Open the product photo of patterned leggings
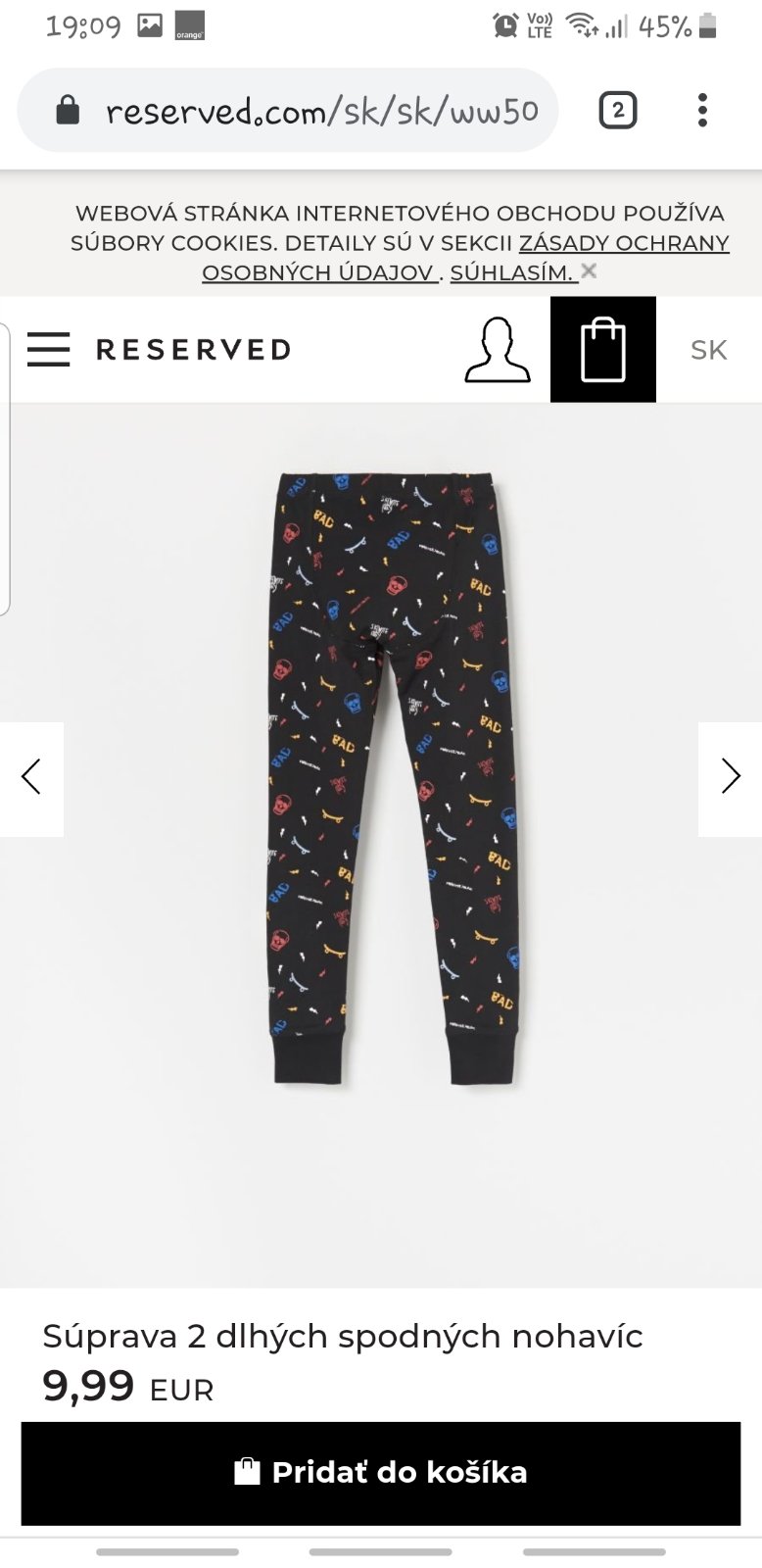 pyautogui.click(x=392, y=779)
